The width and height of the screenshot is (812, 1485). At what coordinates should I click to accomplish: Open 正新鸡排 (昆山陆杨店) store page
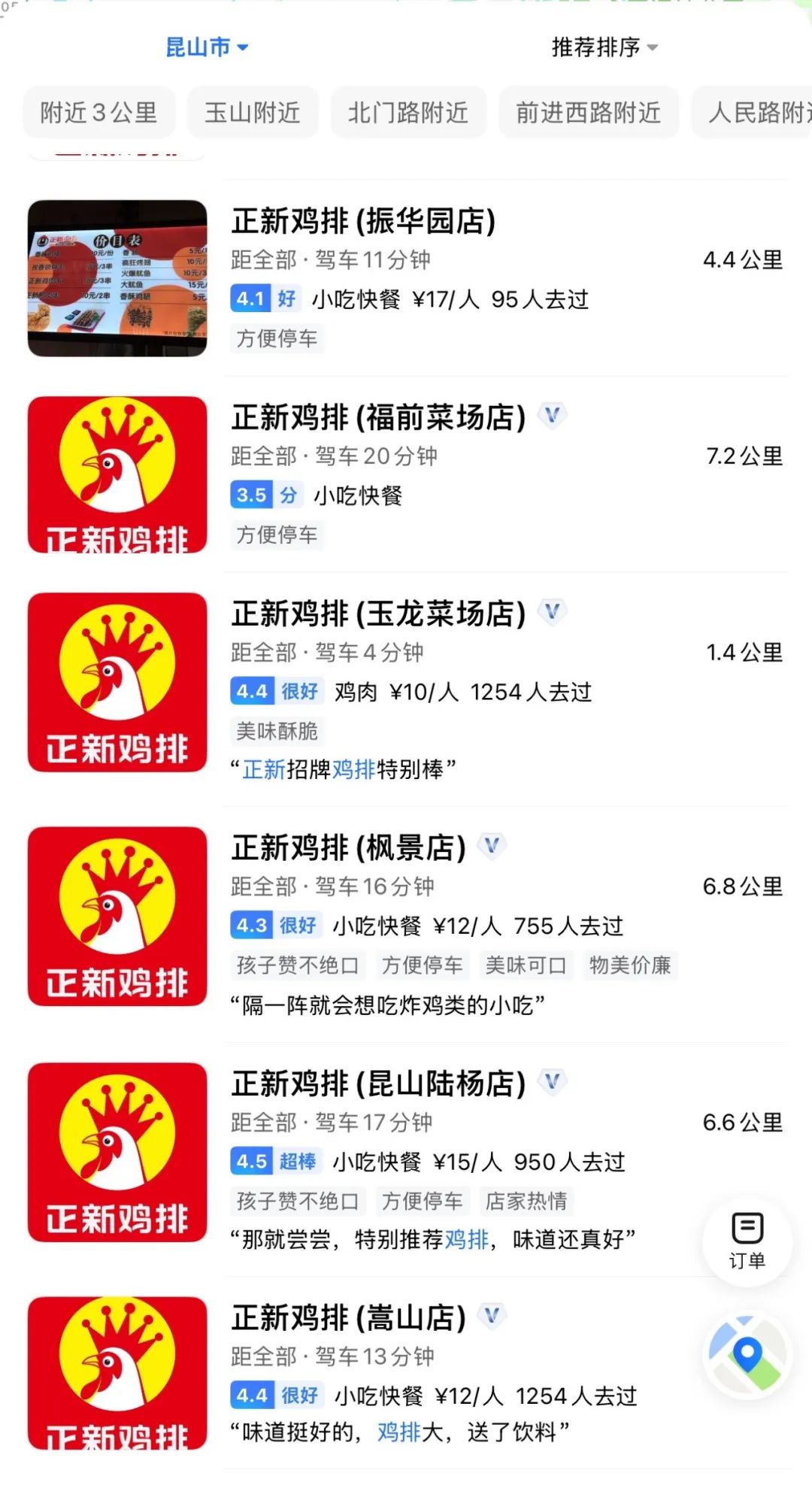pyautogui.click(x=378, y=1084)
